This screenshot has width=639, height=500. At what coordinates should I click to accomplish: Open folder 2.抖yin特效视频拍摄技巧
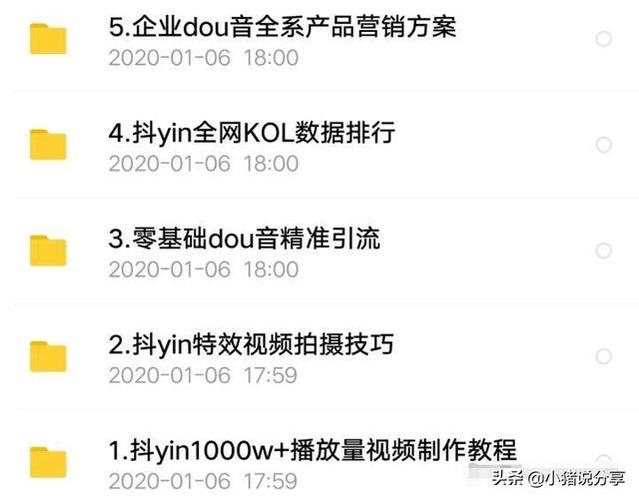click(251, 345)
